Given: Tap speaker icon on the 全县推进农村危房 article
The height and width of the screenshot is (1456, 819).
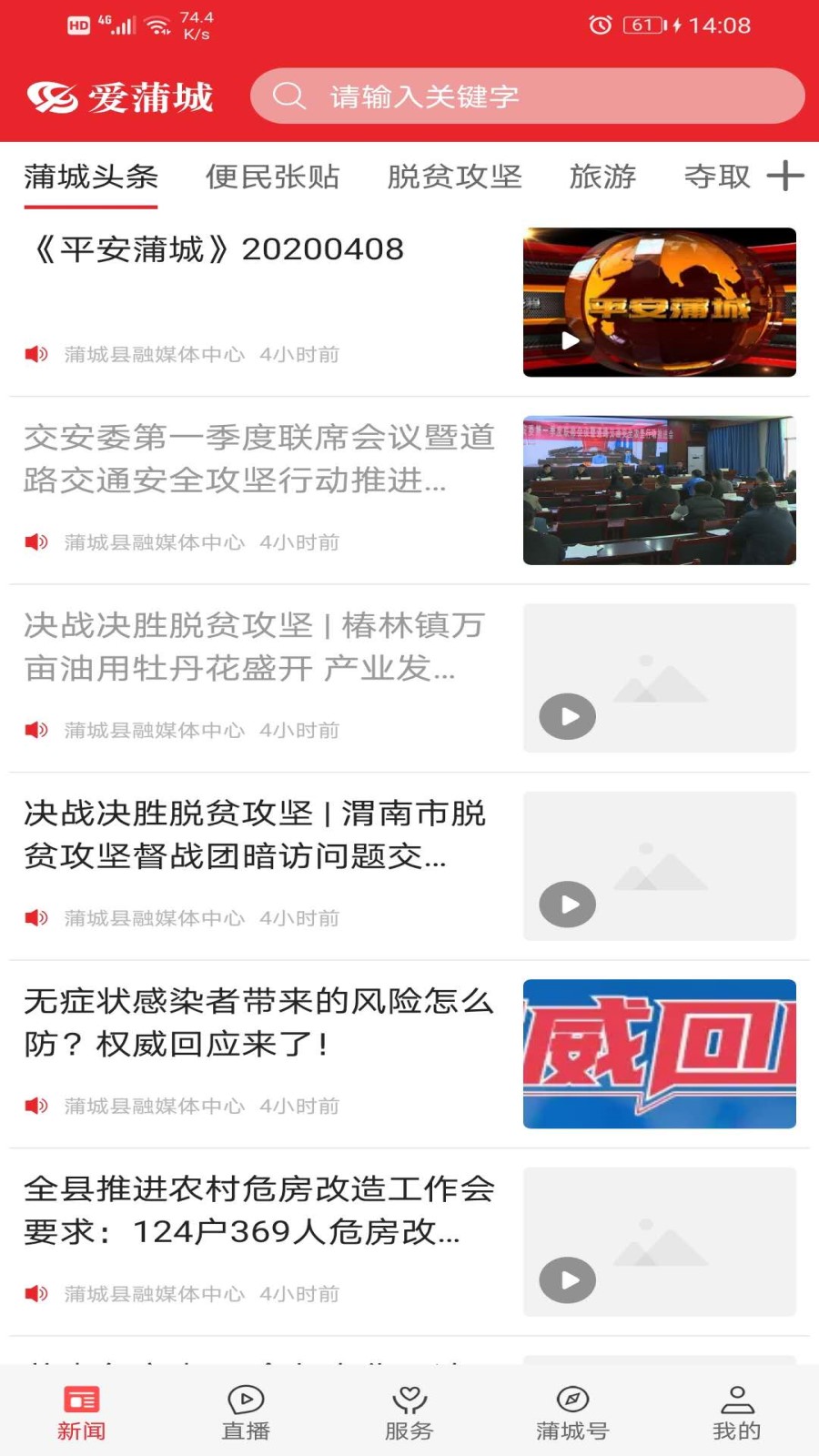Looking at the screenshot, I should coord(36,1293).
